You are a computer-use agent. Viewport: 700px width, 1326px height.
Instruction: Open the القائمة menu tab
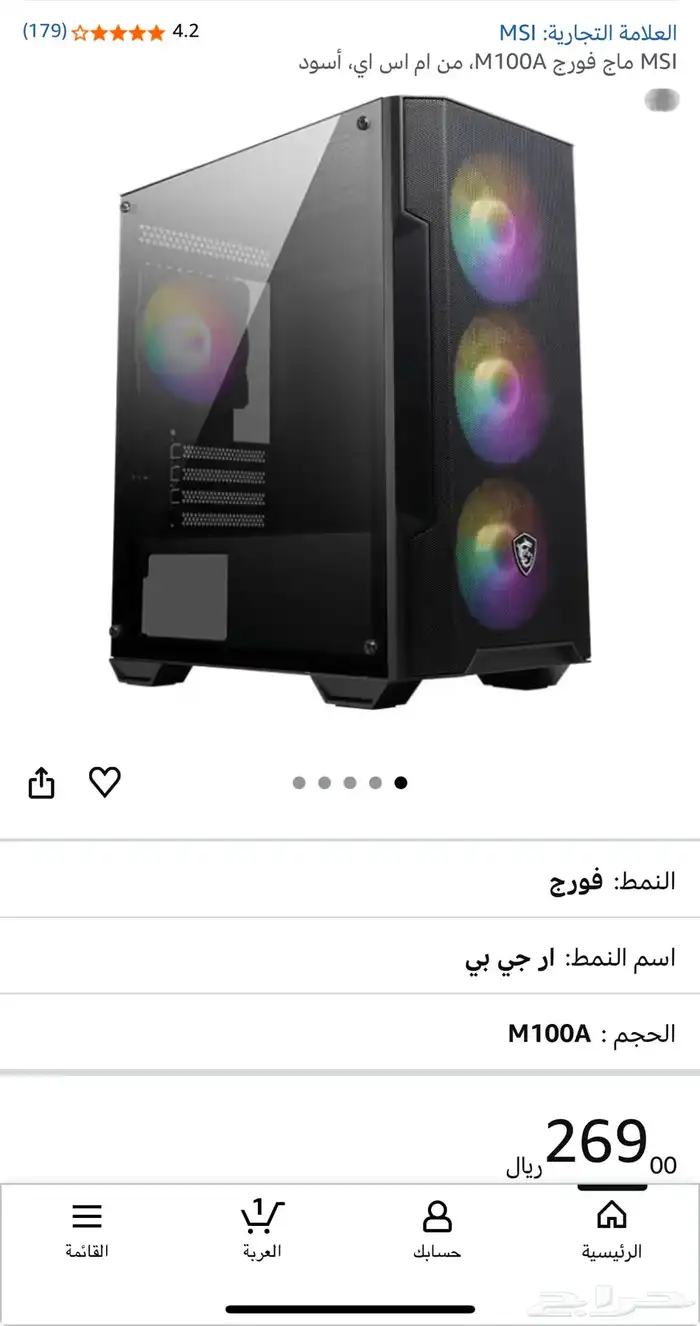pos(87,1229)
